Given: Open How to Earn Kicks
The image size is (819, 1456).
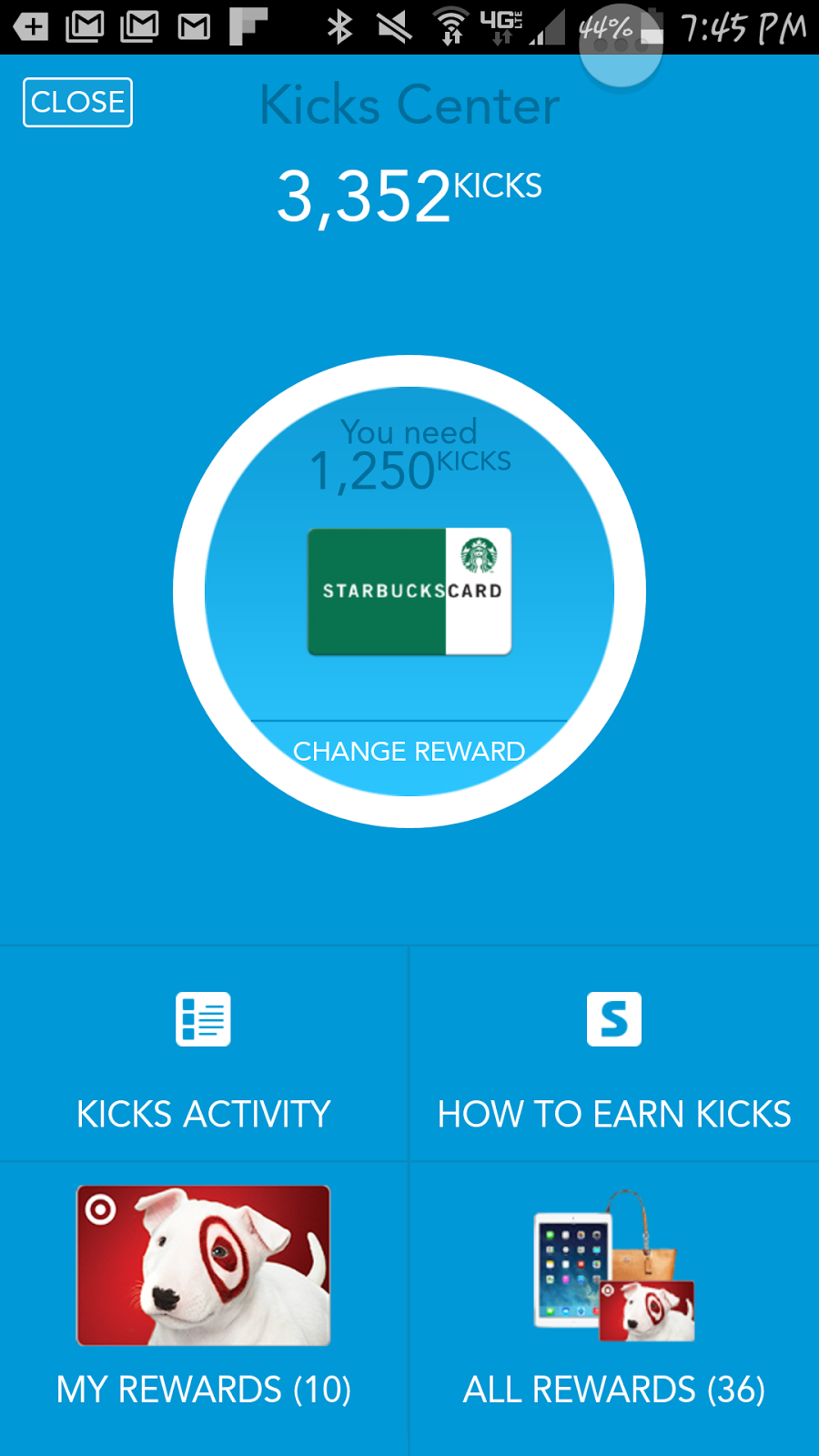Looking at the screenshot, I should (614, 1056).
